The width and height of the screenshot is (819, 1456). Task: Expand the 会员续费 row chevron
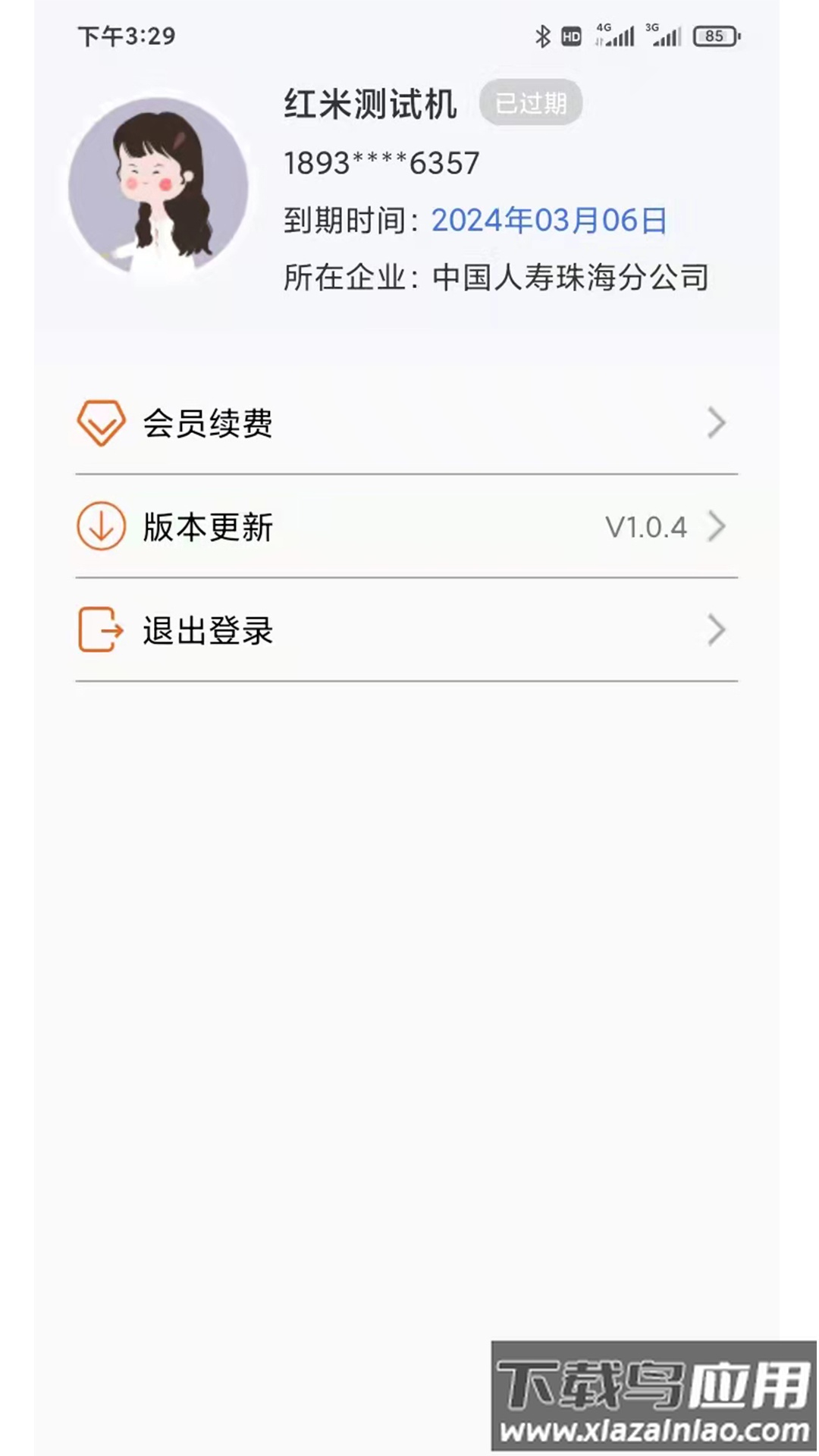click(716, 423)
